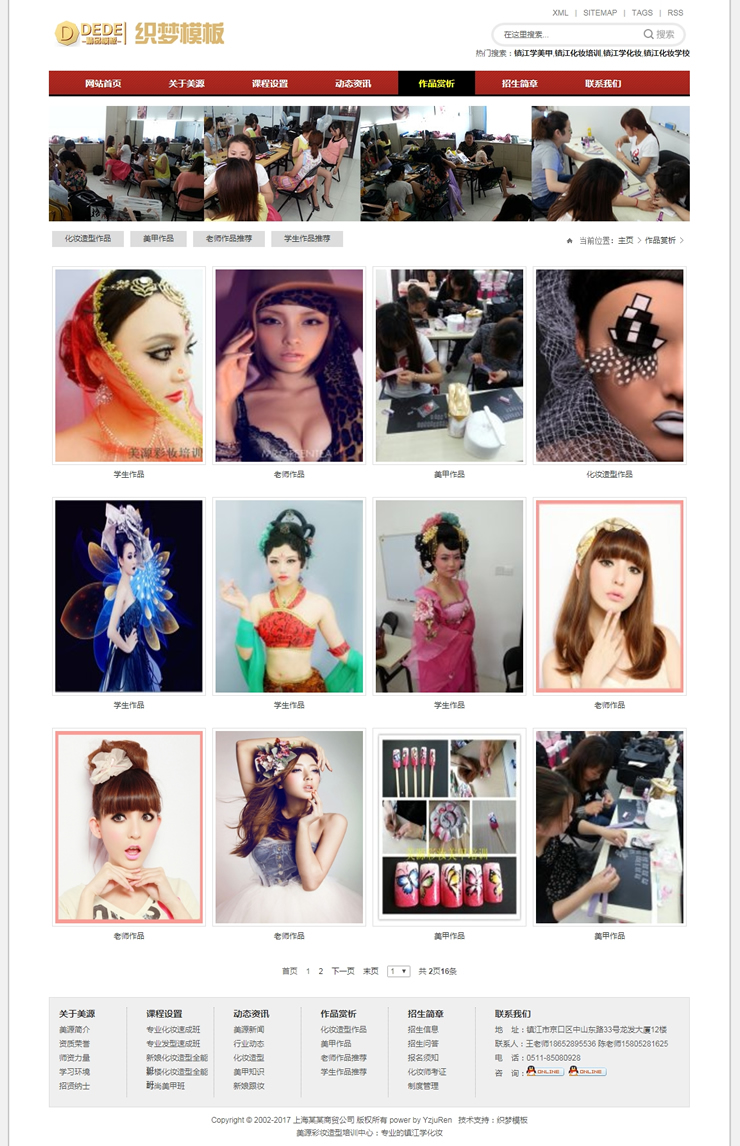Show 老师作品推荐 category
The image size is (740, 1146).
tap(229, 239)
